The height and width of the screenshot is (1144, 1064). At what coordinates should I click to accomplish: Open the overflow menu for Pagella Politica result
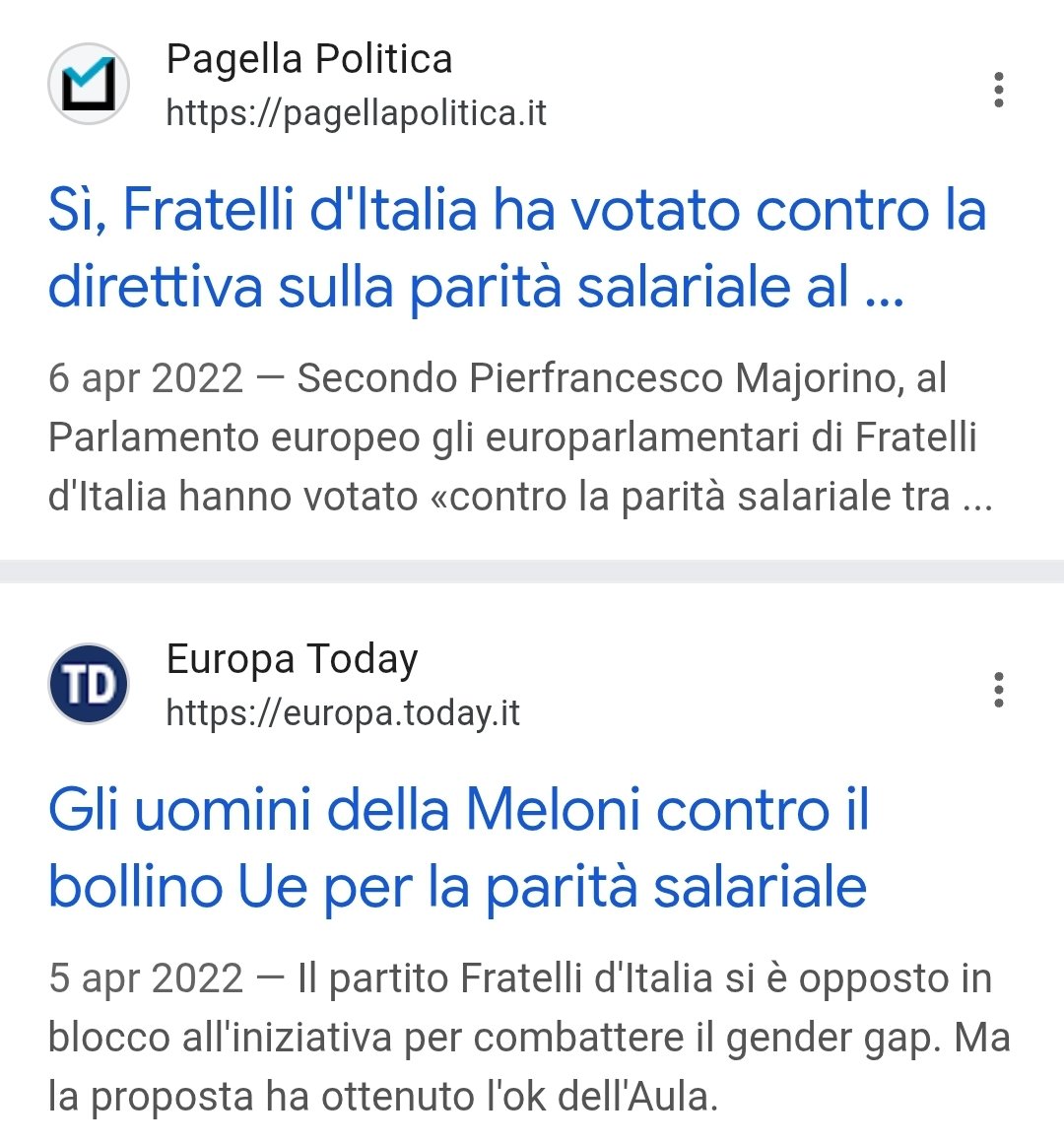(x=999, y=90)
